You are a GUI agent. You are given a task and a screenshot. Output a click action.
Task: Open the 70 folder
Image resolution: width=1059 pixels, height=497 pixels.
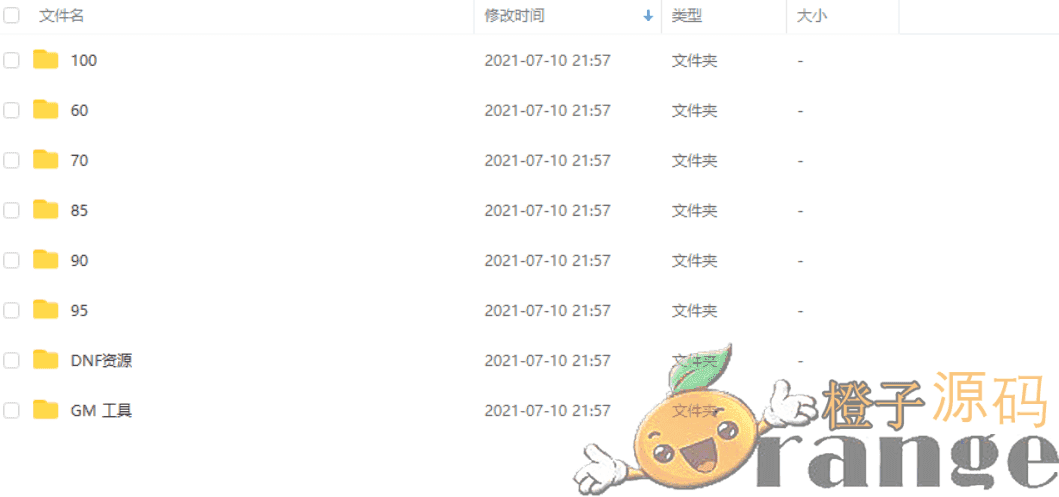(79, 160)
